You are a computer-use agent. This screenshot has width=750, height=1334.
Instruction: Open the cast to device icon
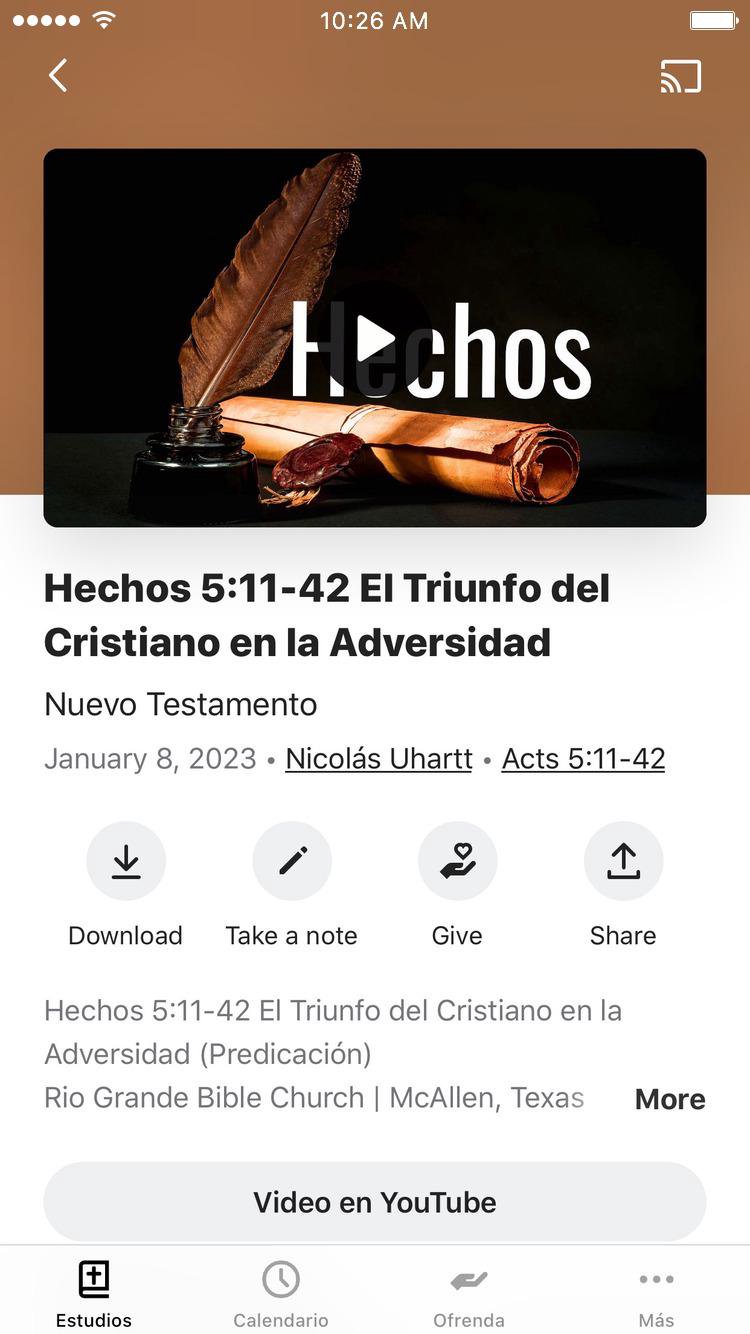coord(681,77)
